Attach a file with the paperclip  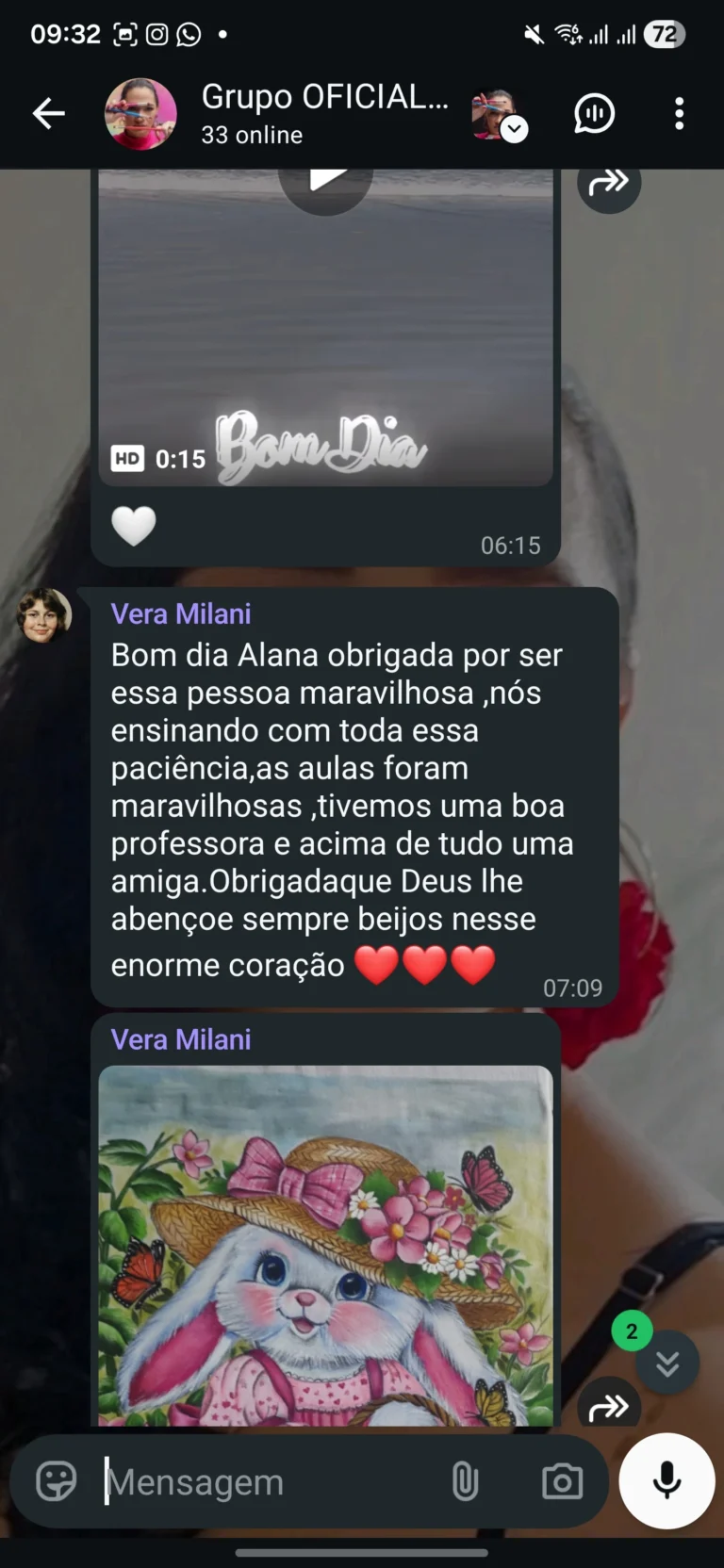click(465, 1481)
